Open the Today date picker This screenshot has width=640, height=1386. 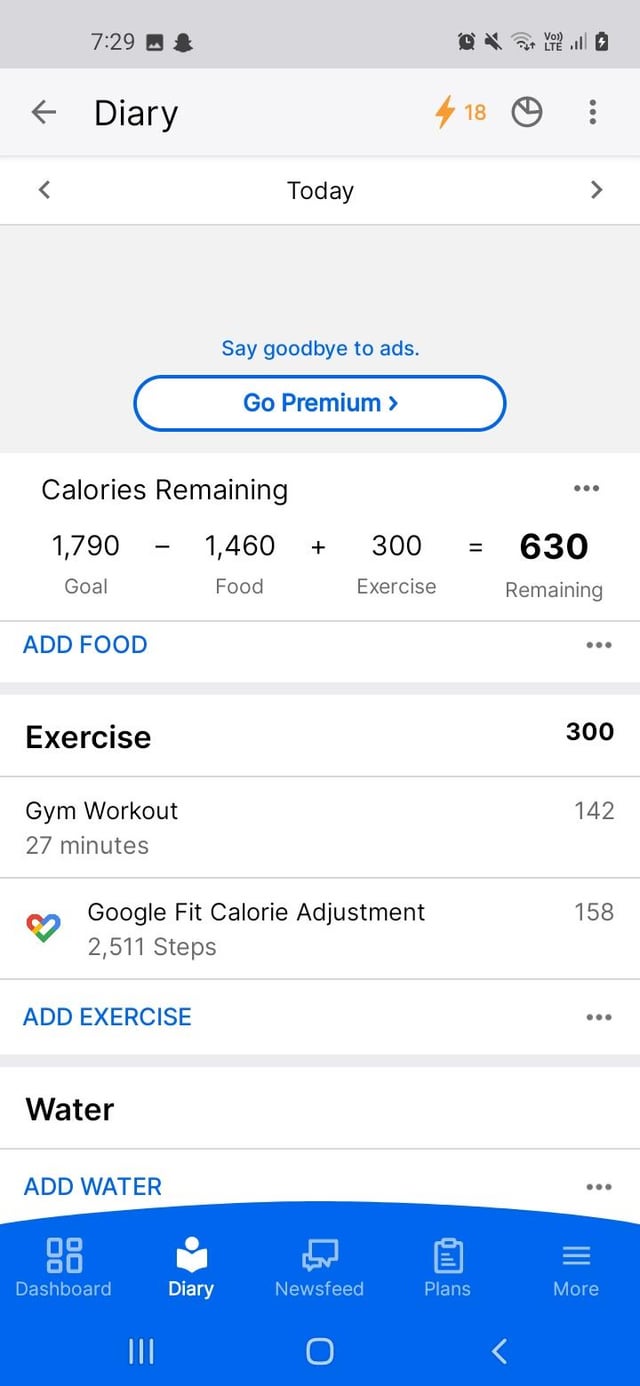point(320,191)
